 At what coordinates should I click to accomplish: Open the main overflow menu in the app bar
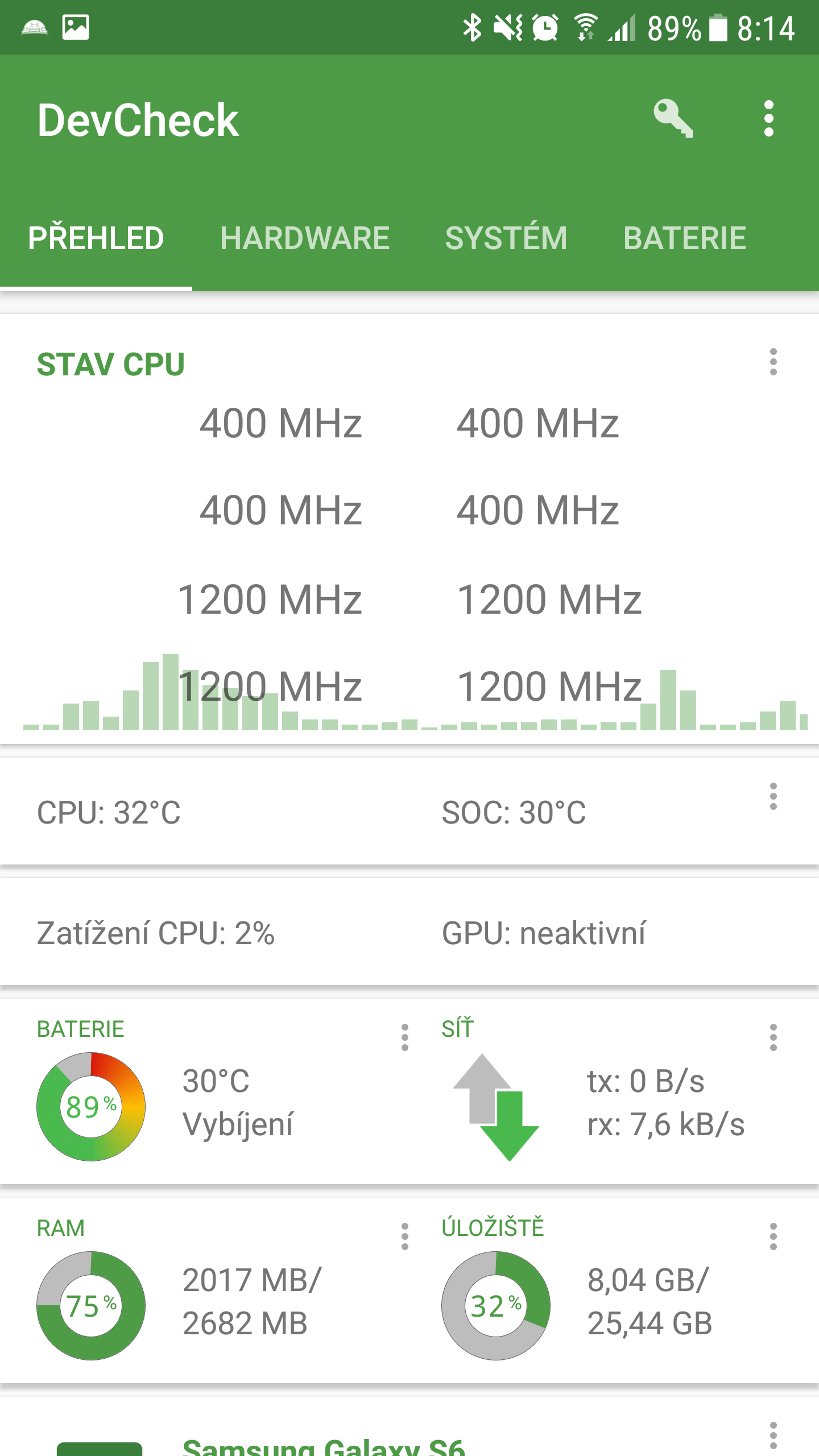pos(769,118)
